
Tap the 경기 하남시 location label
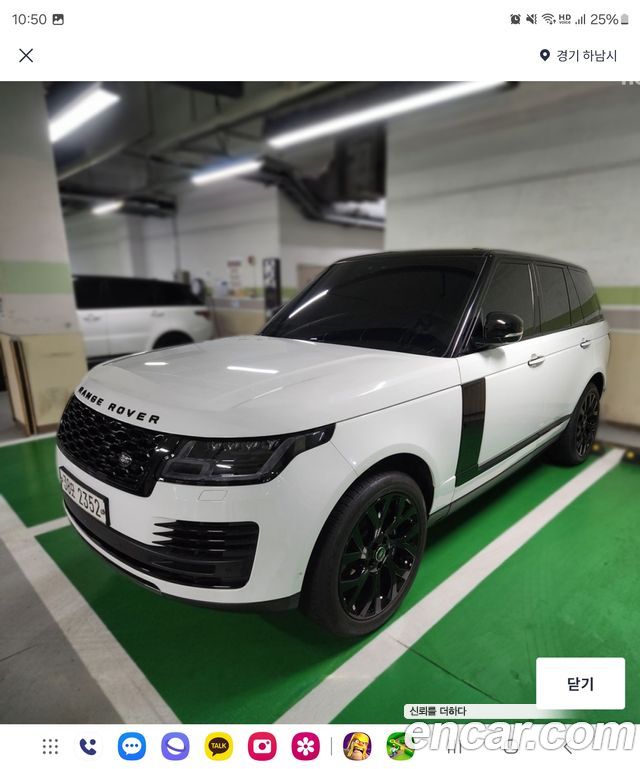(578, 55)
